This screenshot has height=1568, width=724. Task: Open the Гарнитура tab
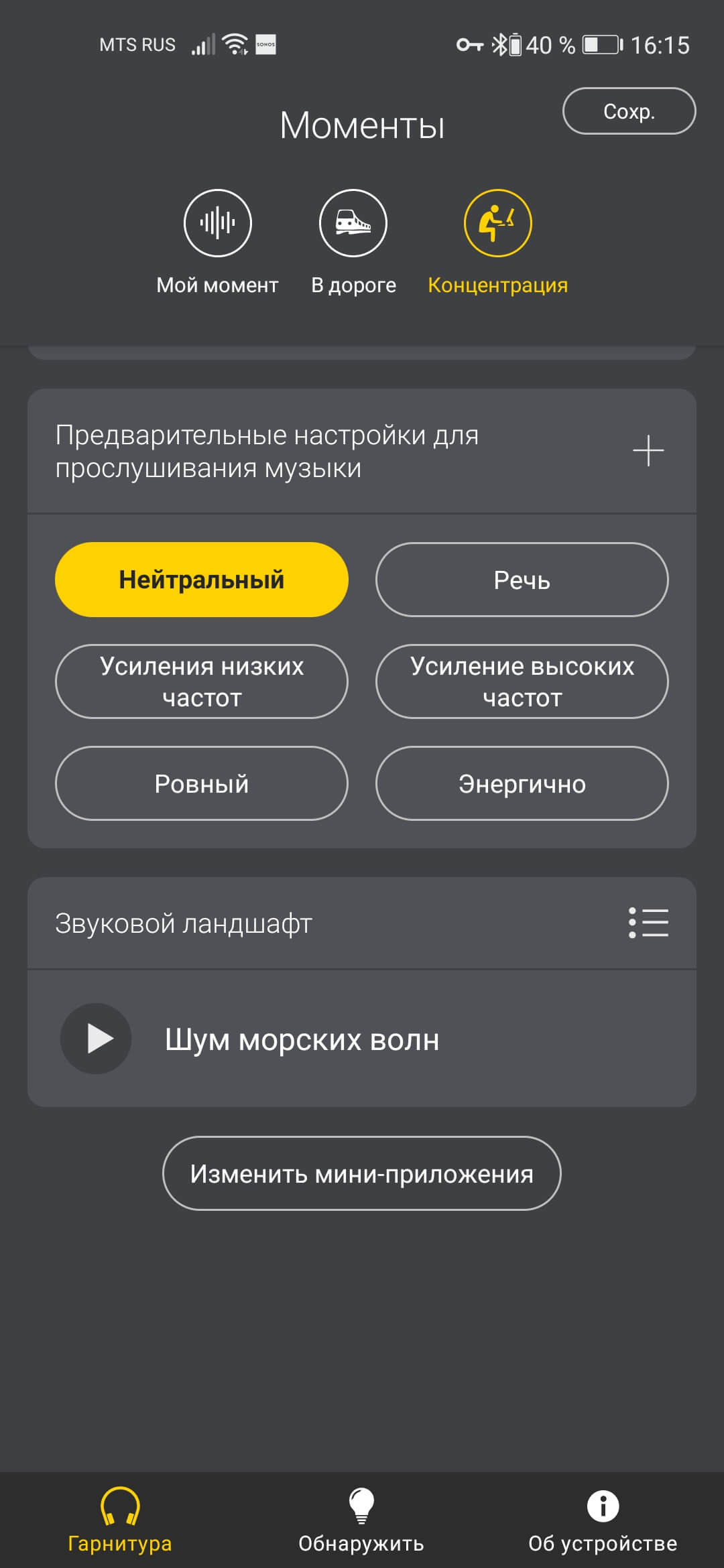click(120, 1520)
